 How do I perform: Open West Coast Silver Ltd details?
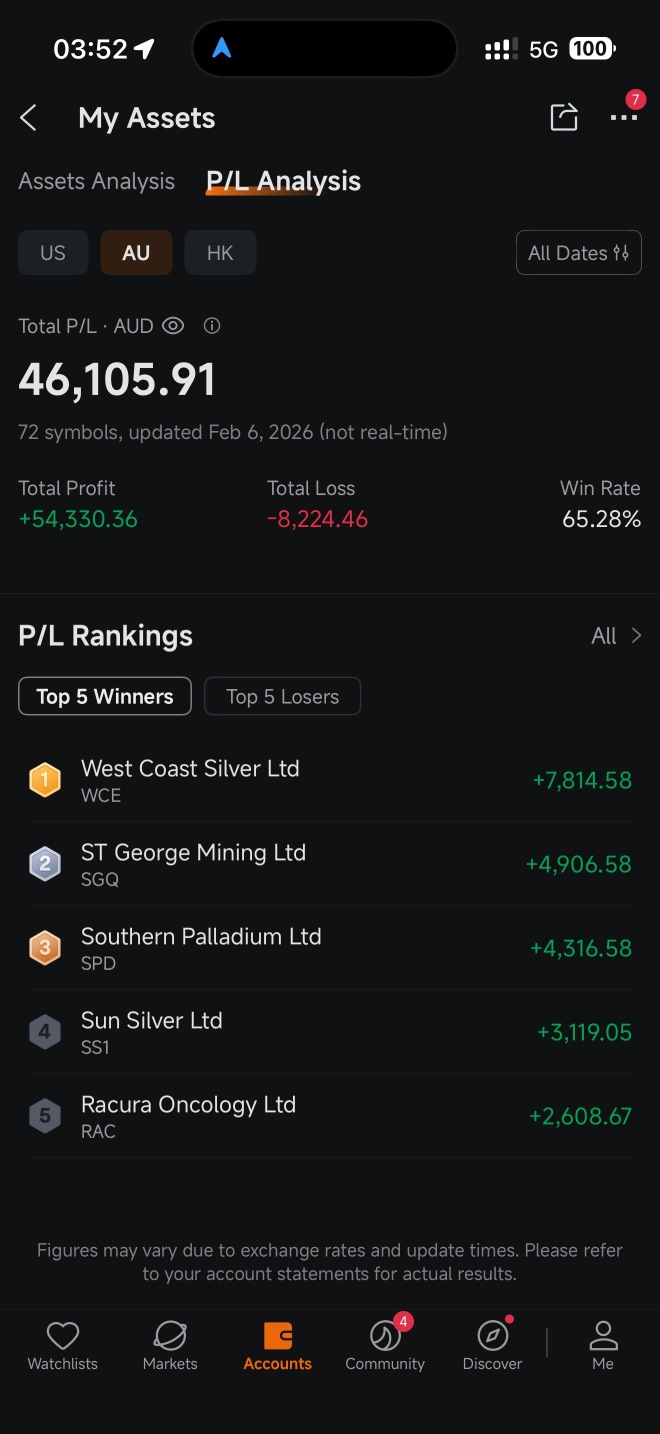click(330, 780)
